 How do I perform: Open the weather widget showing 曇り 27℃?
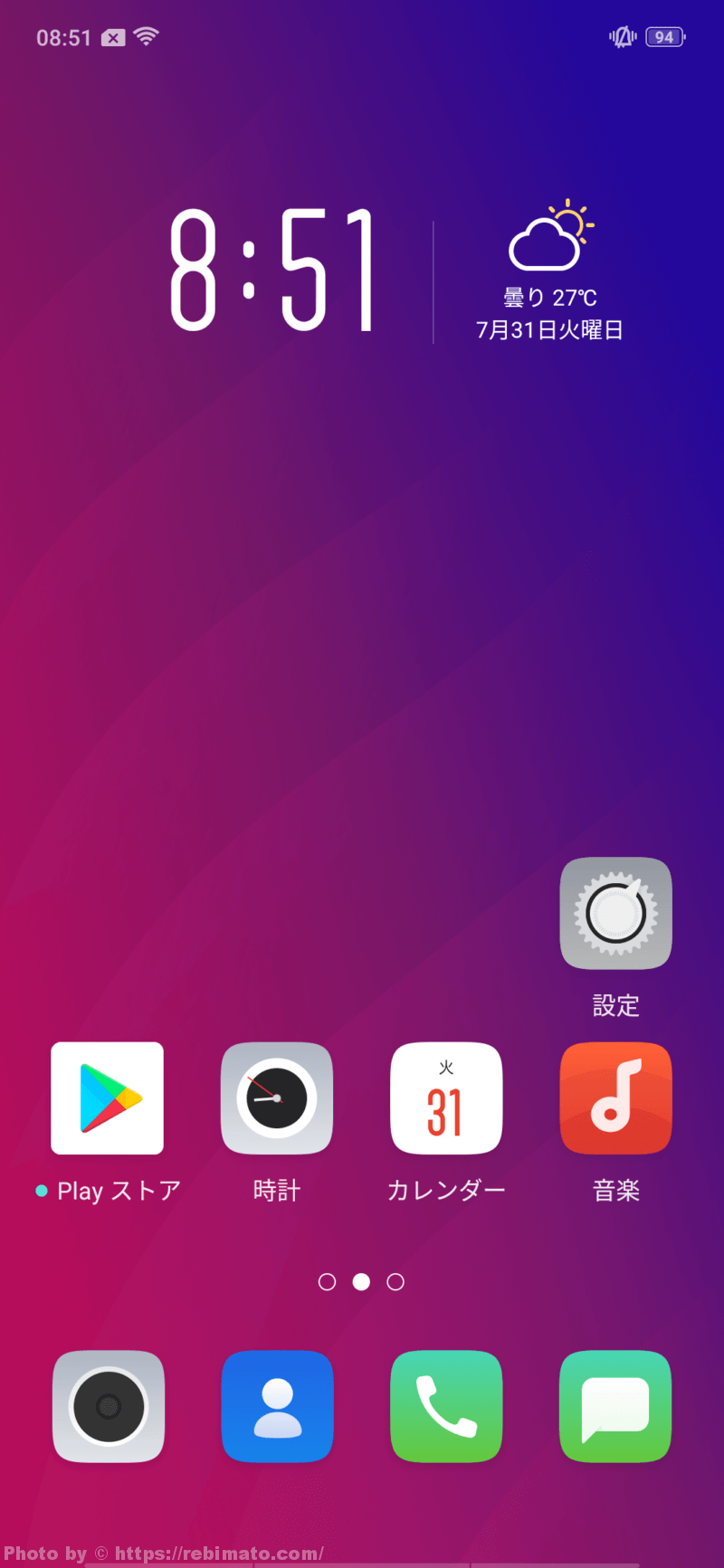click(550, 270)
